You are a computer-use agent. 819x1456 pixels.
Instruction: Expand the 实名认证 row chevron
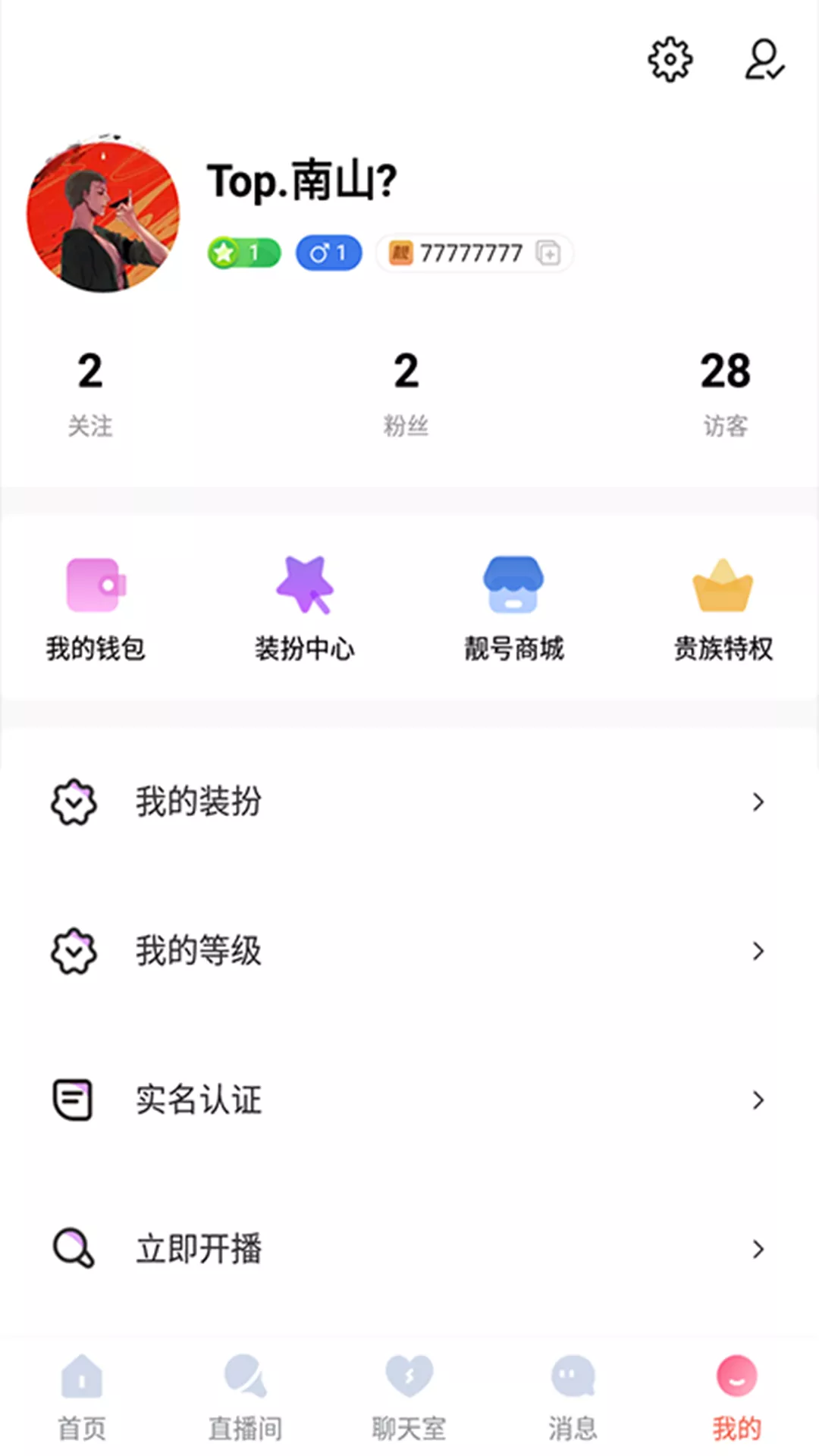pos(758,1100)
